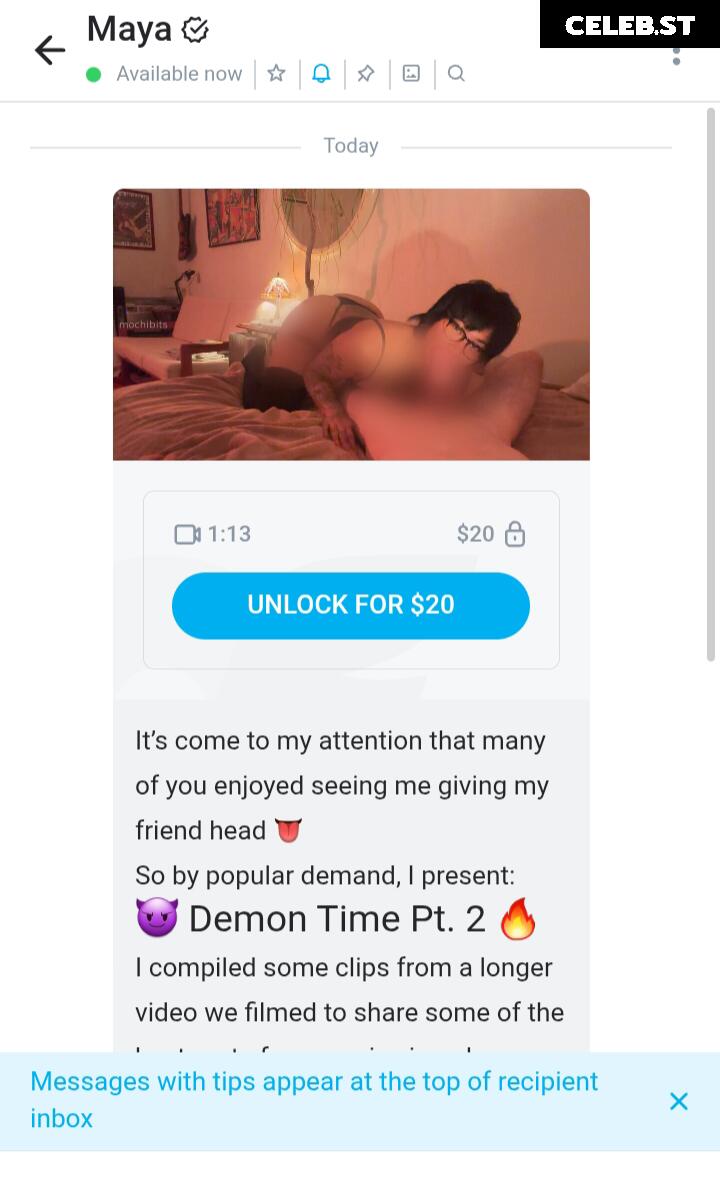Add Maya to favorites with star
Screen dimensions: 720x1179
(277, 73)
